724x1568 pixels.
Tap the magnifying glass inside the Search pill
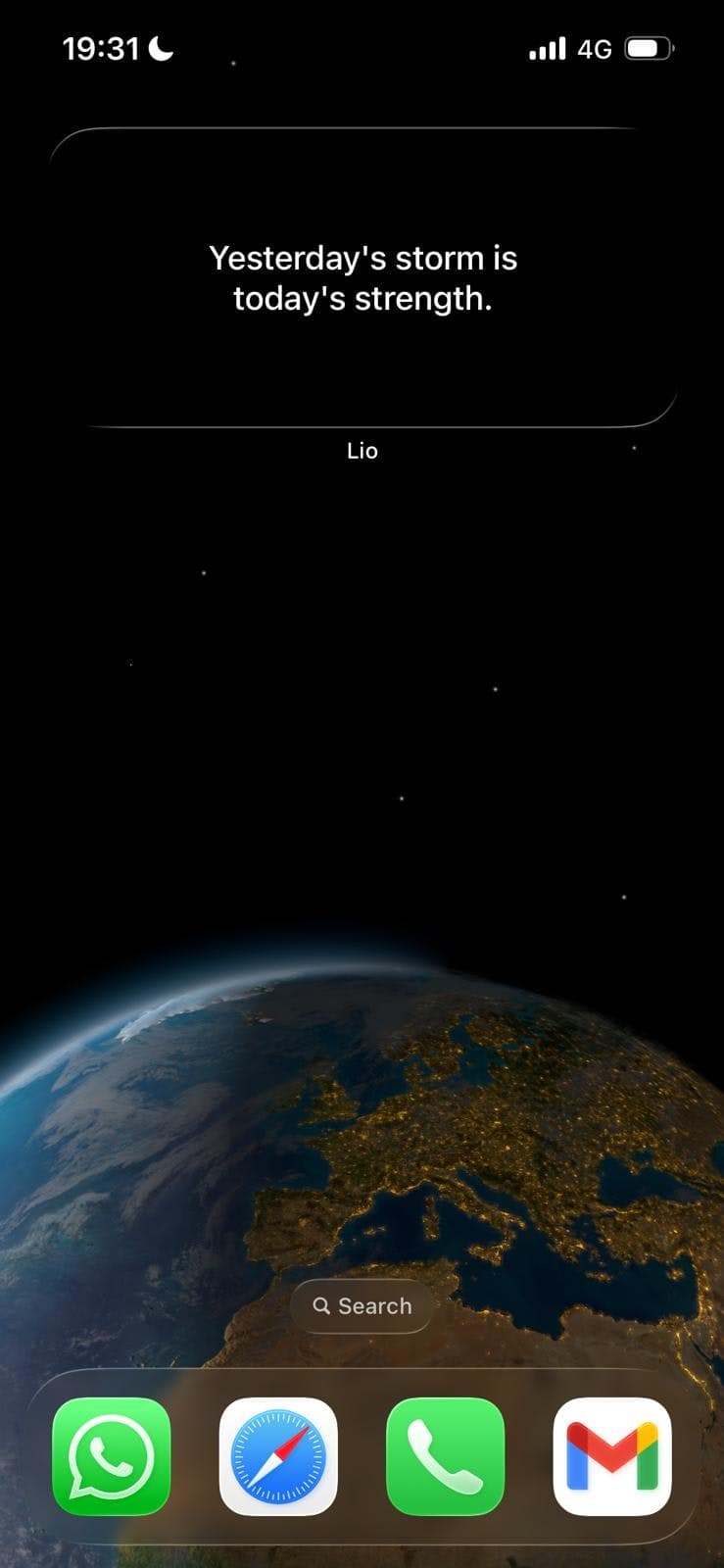[323, 1306]
